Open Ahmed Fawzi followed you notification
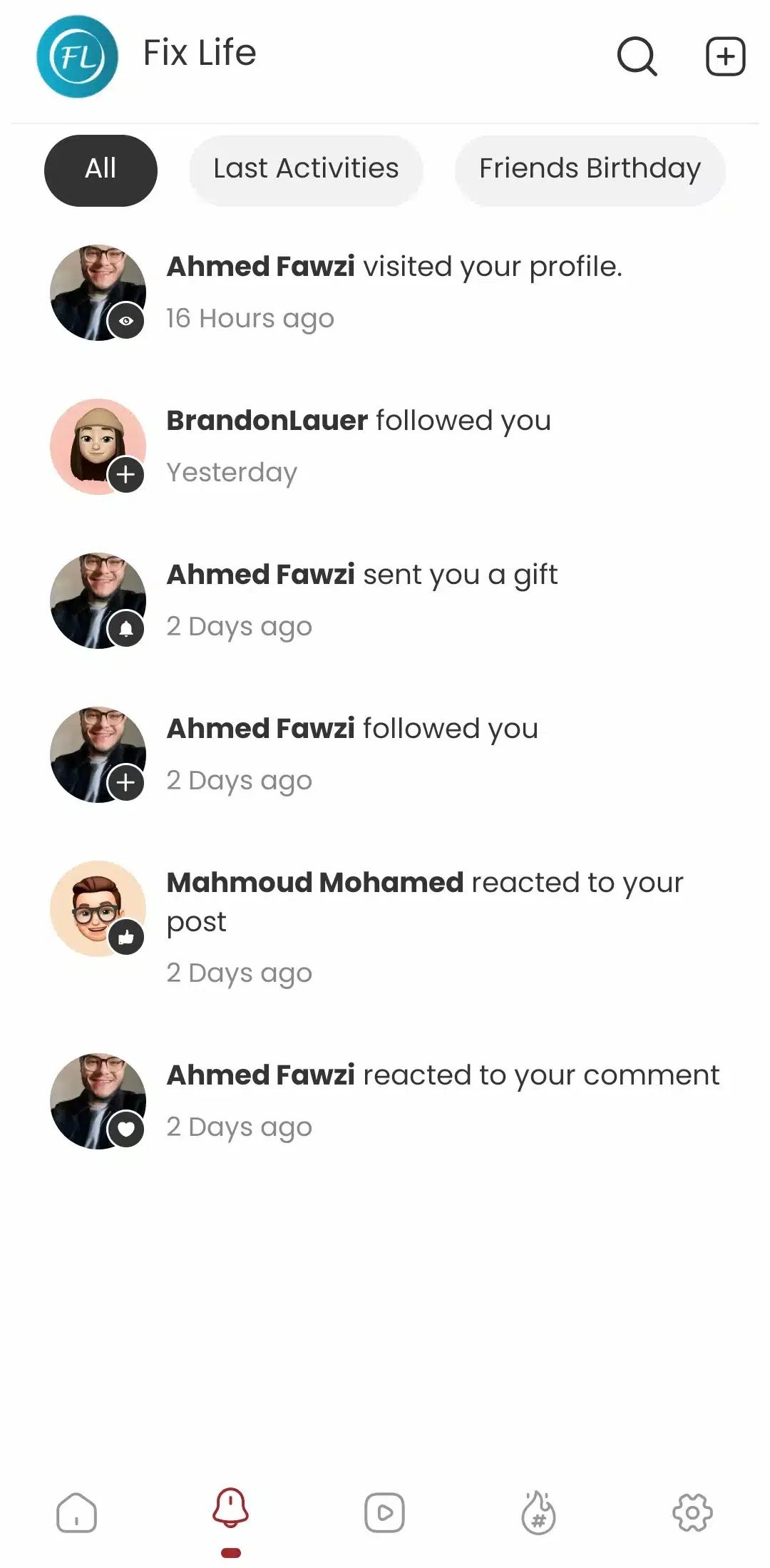770x1568 pixels. 352,754
